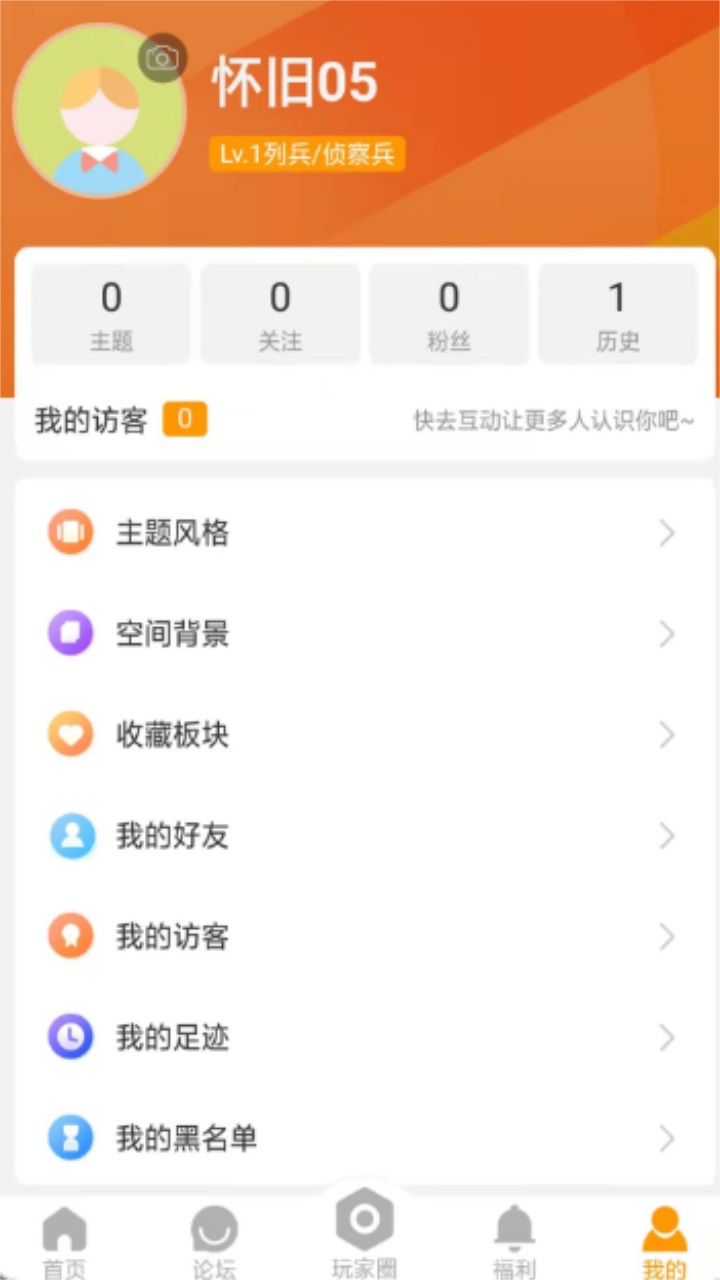
Task: Click the 我的黑名单 blacklist icon
Action: coord(70,1138)
